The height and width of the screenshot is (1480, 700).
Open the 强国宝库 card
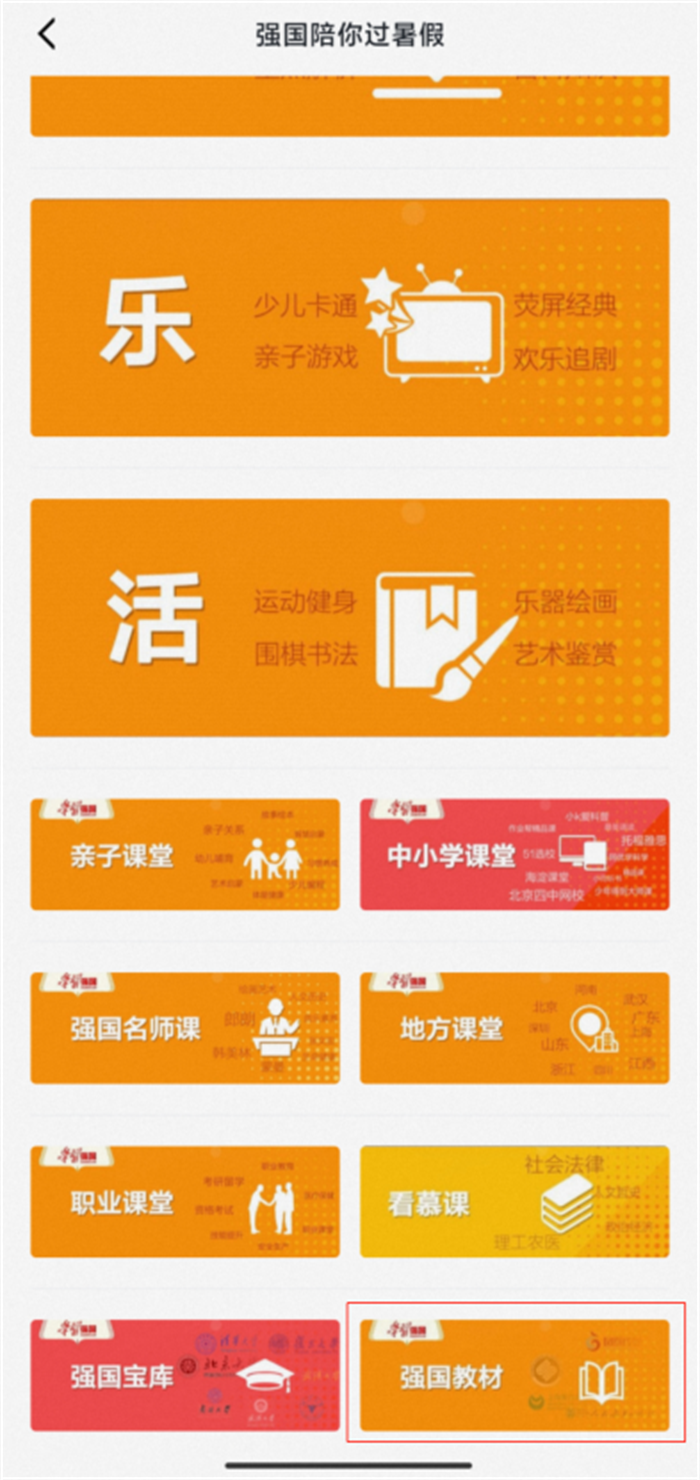point(185,1376)
